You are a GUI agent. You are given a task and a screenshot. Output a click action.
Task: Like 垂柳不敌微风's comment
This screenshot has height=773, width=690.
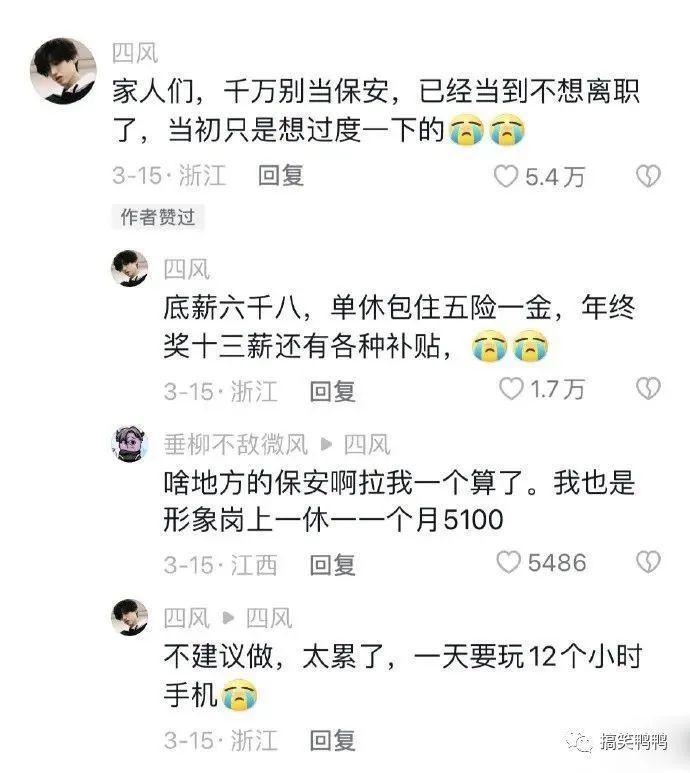click(x=509, y=562)
